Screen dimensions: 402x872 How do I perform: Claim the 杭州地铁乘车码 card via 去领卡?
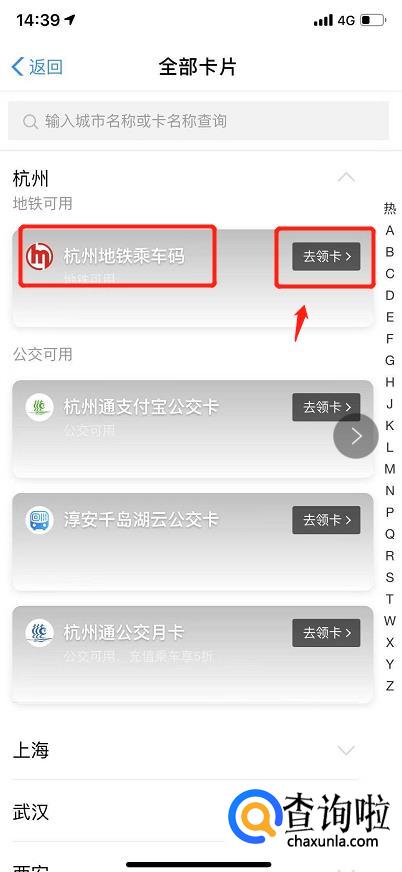point(326,256)
